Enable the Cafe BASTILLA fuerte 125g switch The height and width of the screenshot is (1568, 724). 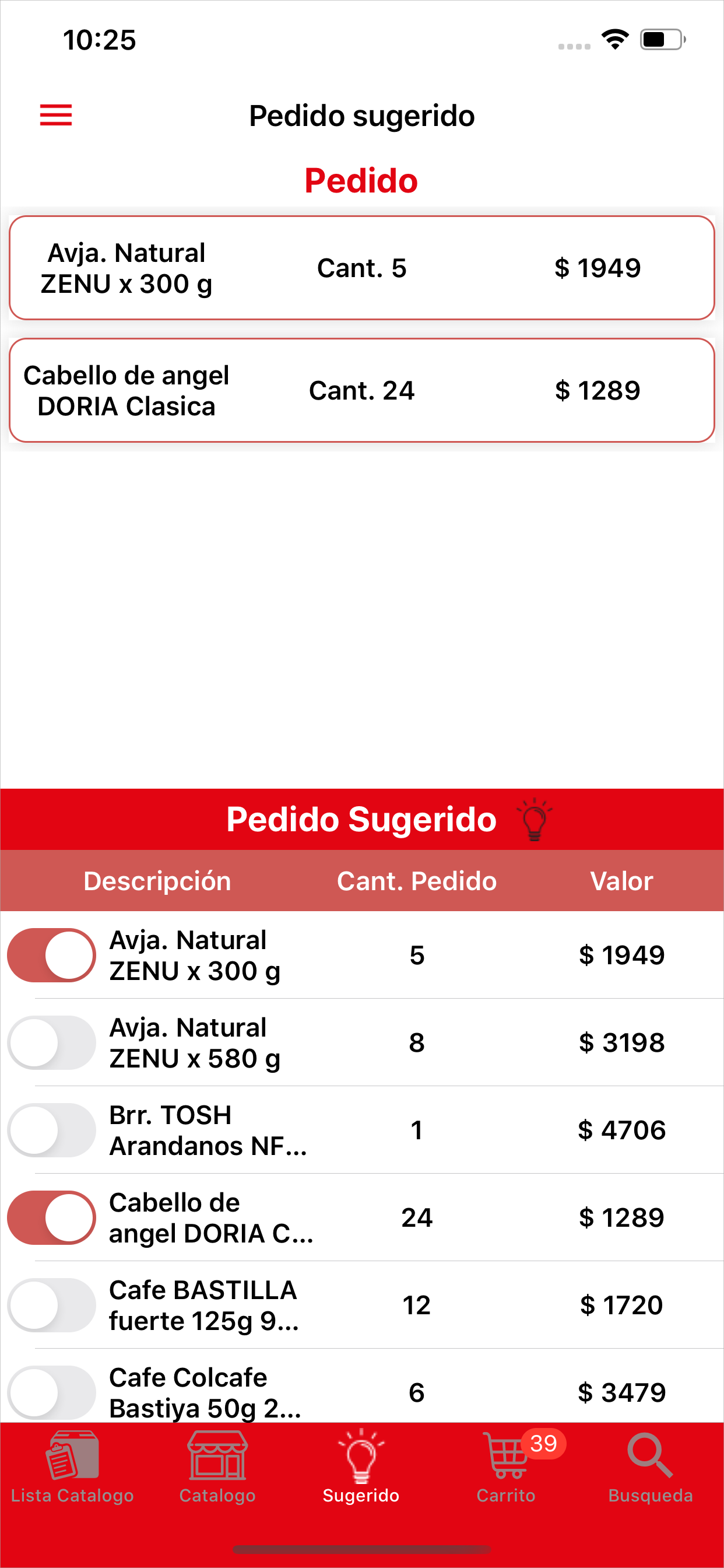click(52, 1305)
